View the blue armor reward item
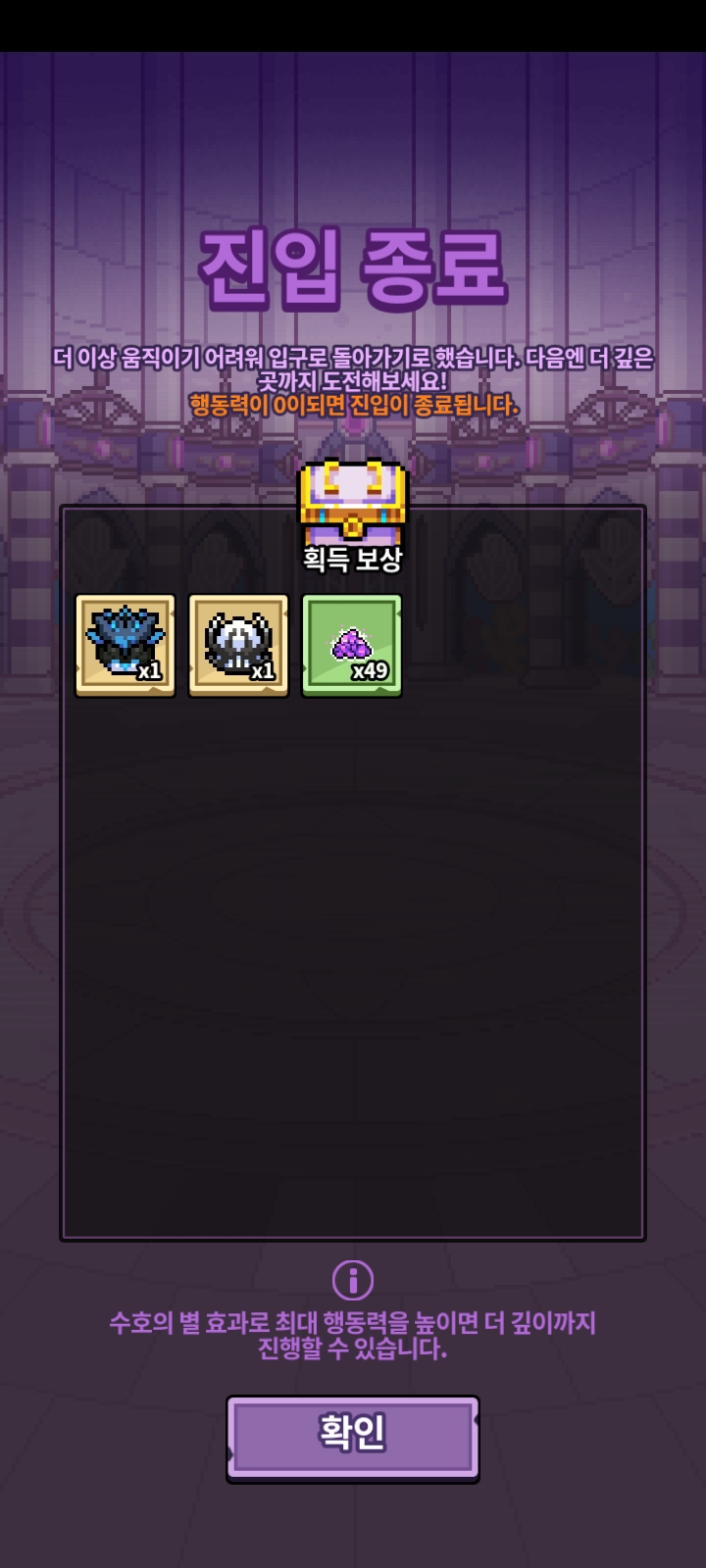 coord(126,644)
